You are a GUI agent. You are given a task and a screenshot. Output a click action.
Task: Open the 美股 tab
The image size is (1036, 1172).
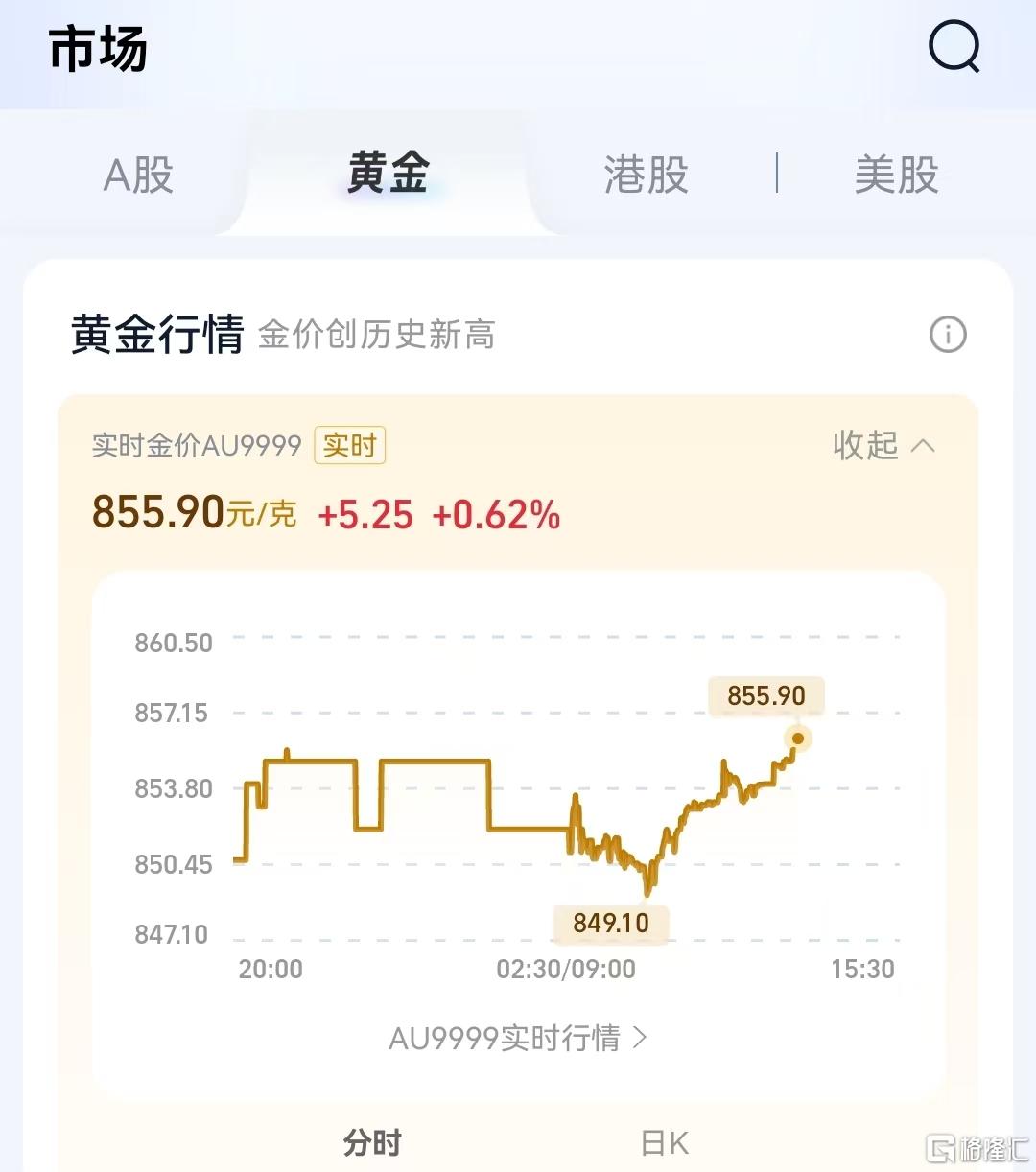point(896,176)
